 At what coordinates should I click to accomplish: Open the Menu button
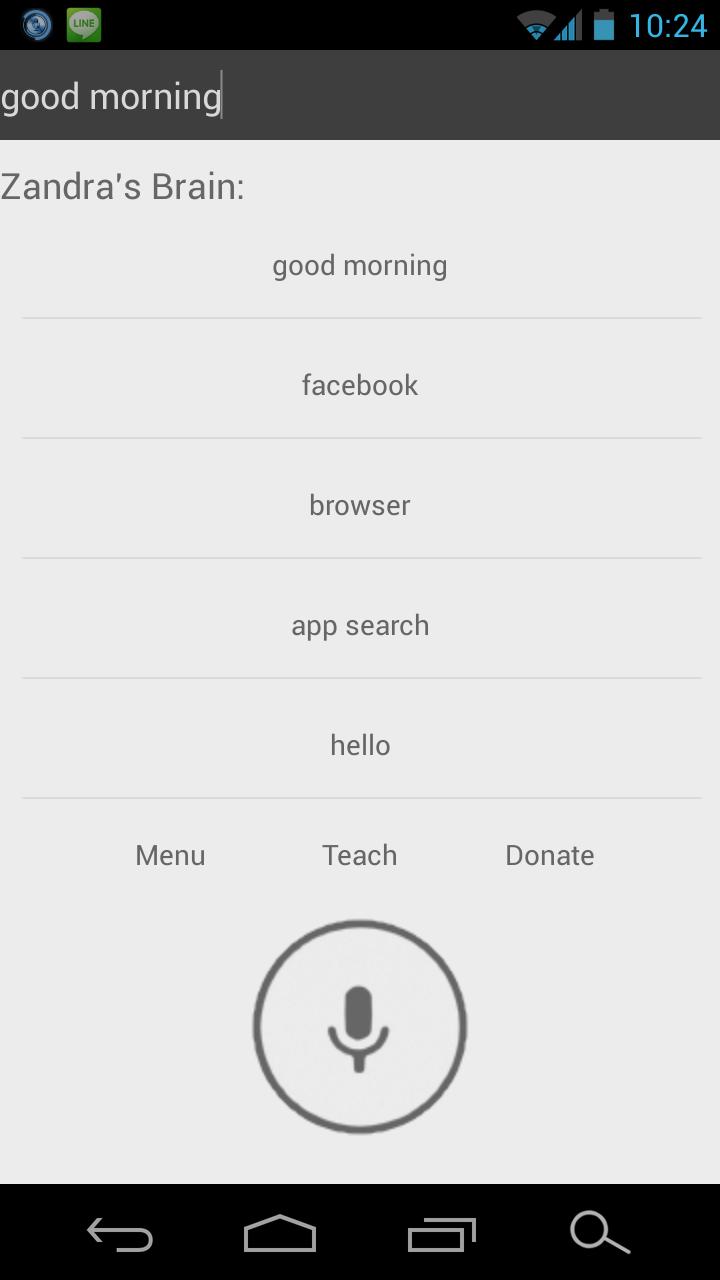170,855
